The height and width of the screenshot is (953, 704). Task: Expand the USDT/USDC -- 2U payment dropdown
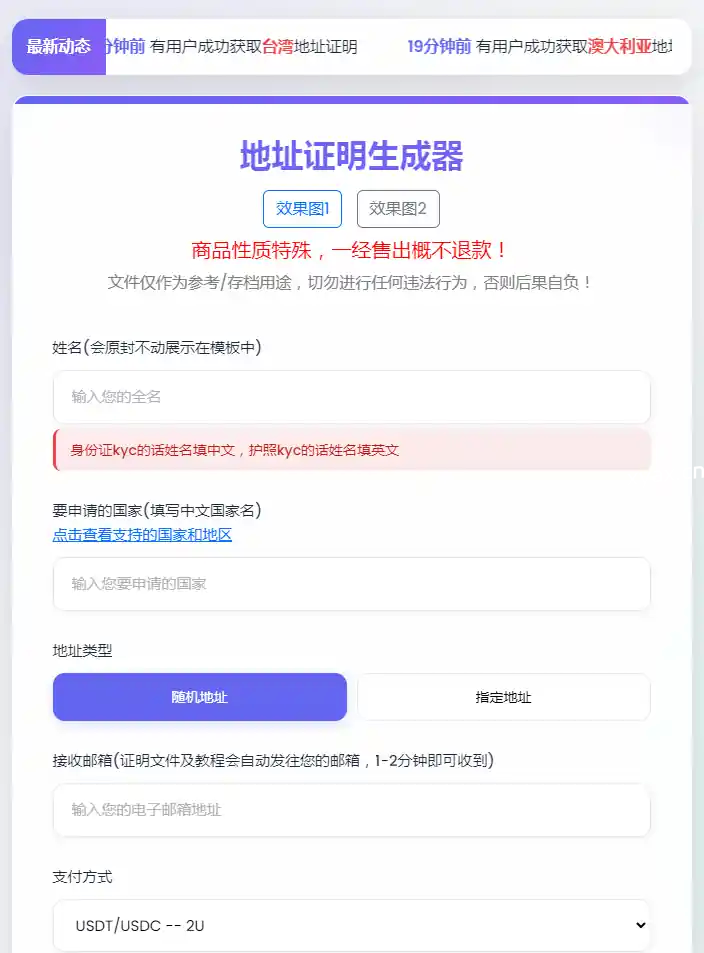351,926
